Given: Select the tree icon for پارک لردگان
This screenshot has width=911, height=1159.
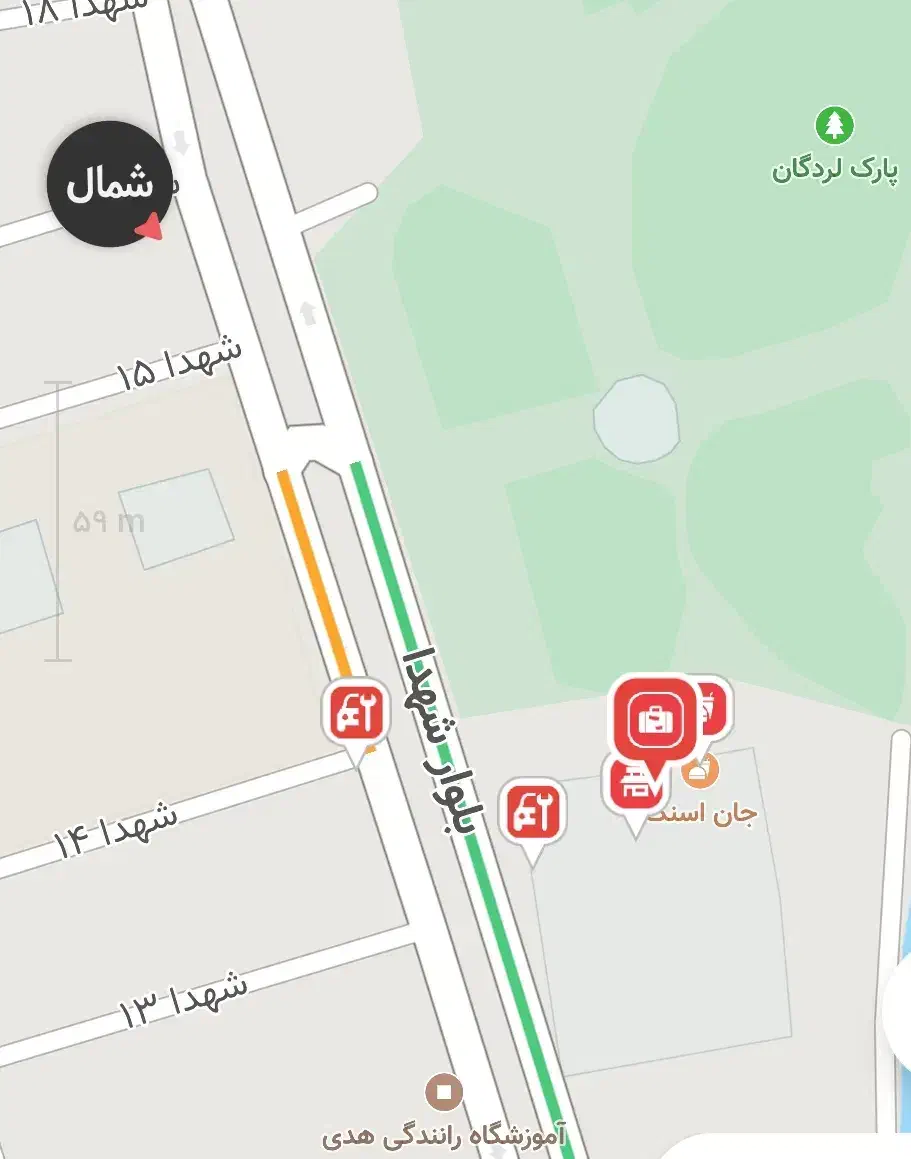Looking at the screenshot, I should pos(836,125).
